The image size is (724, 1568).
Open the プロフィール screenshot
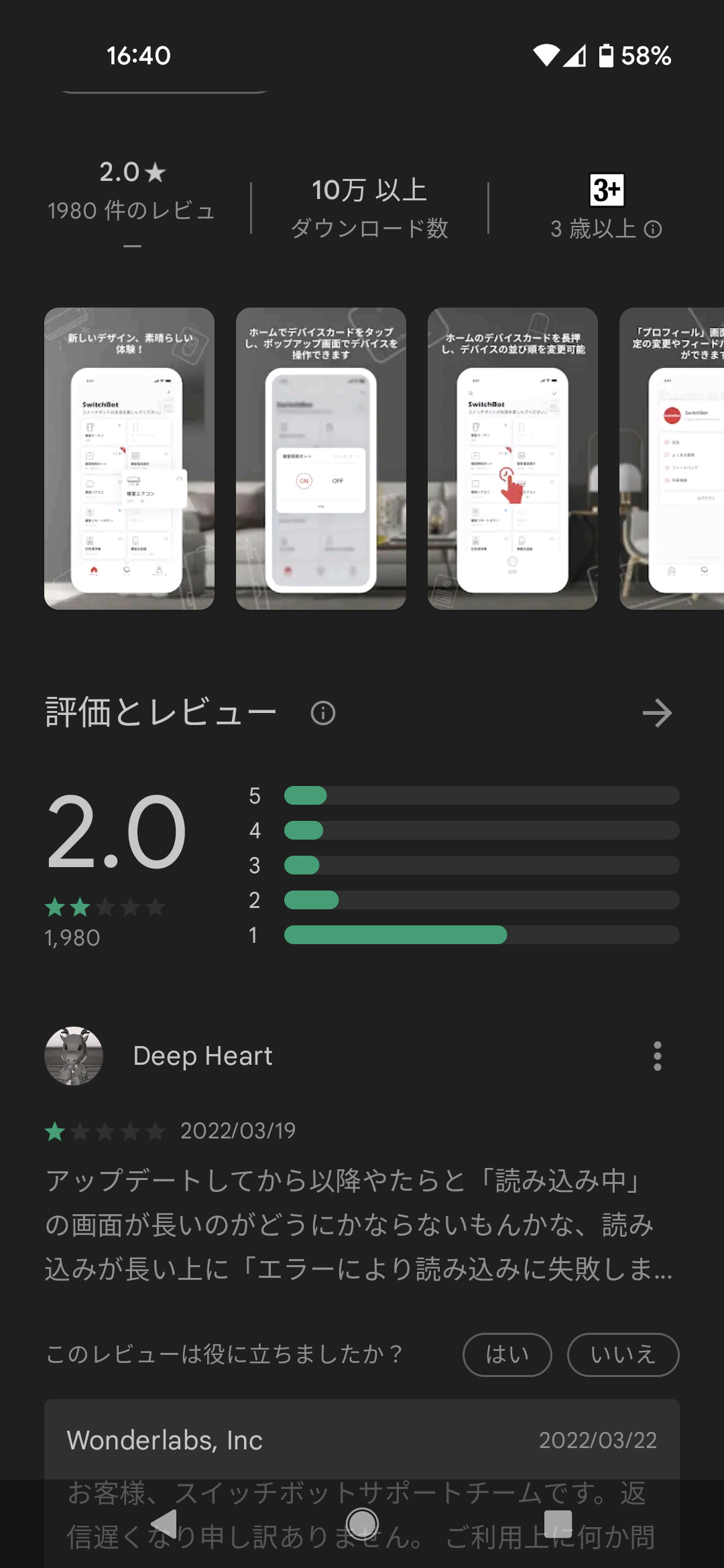(672, 458)
